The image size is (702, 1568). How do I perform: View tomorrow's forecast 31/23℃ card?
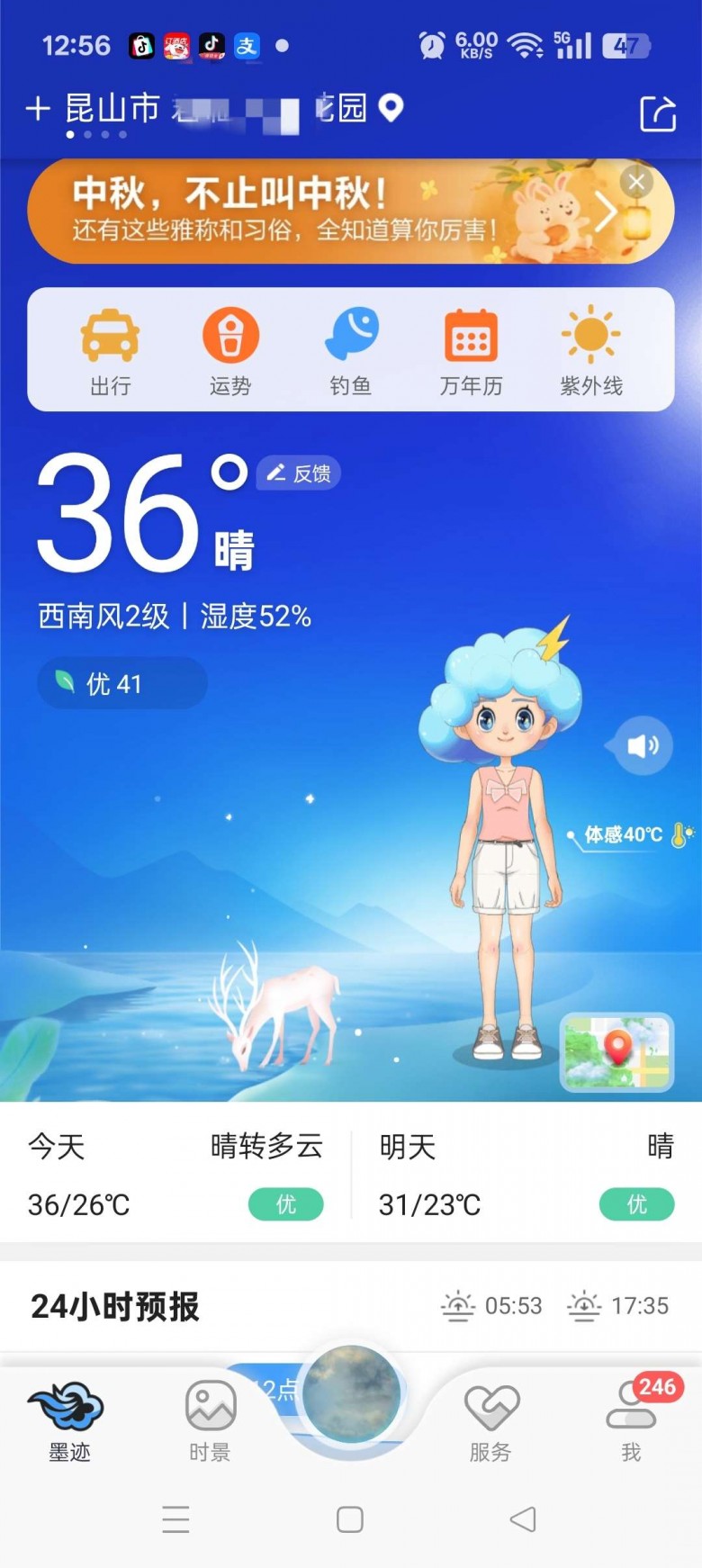pos(526,1175)
